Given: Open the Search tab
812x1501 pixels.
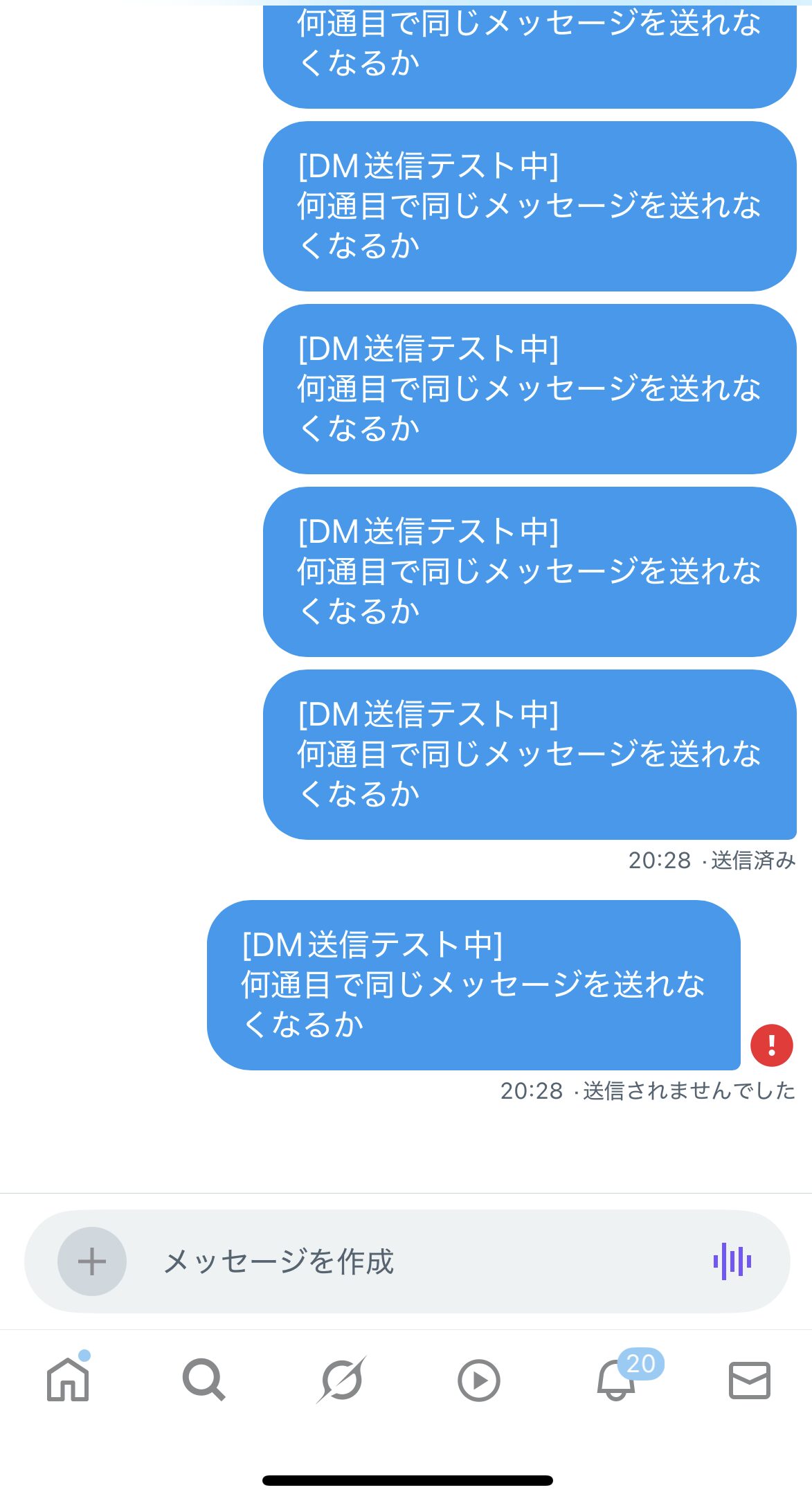Looking at the screenshot, I should [204, 1380].
